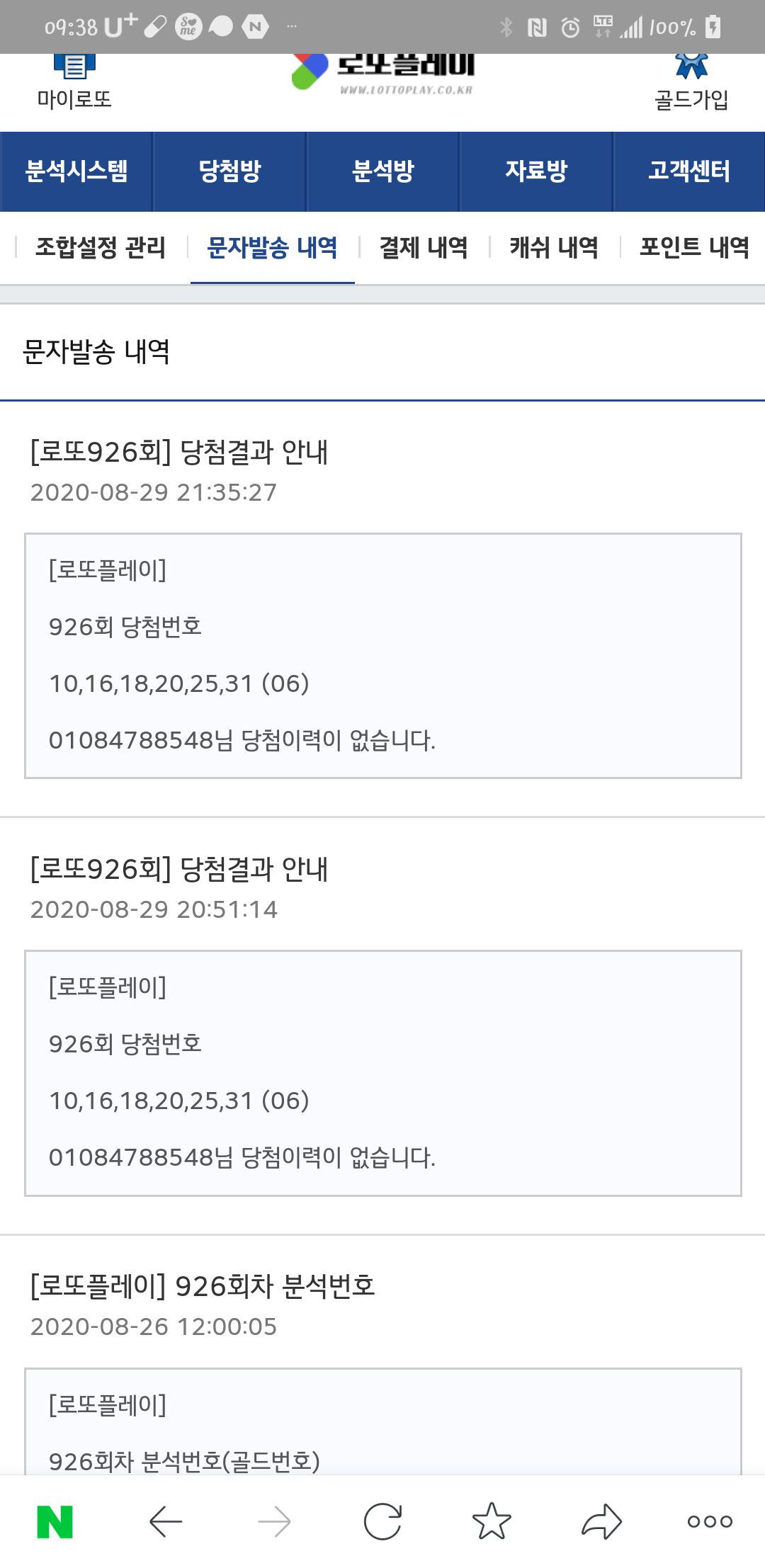
Task: Select the 문자발송 내역 tab
Action: tap(272, 248)
